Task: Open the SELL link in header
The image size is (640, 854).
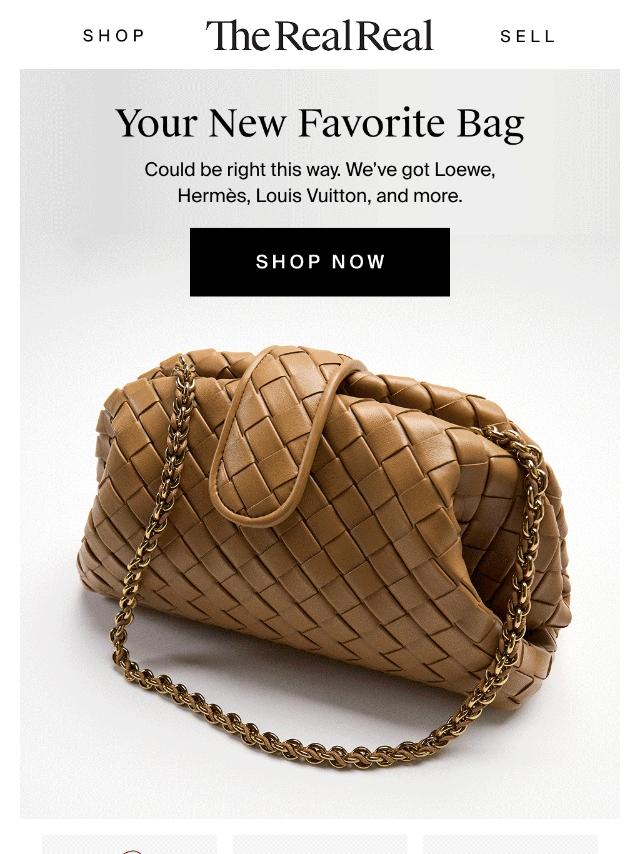Action: pyautogui.click(x=527, y=36)
